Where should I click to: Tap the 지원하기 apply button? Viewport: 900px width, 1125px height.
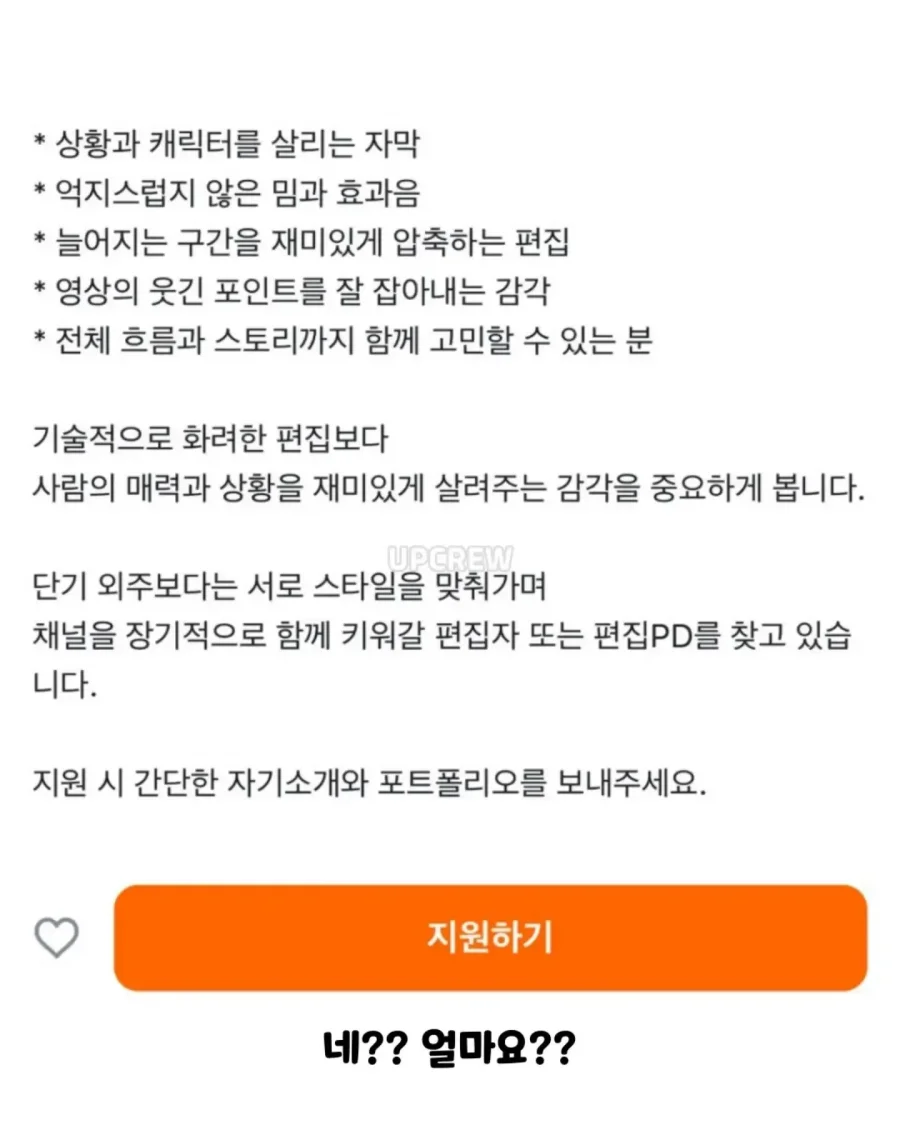[490, 938]
